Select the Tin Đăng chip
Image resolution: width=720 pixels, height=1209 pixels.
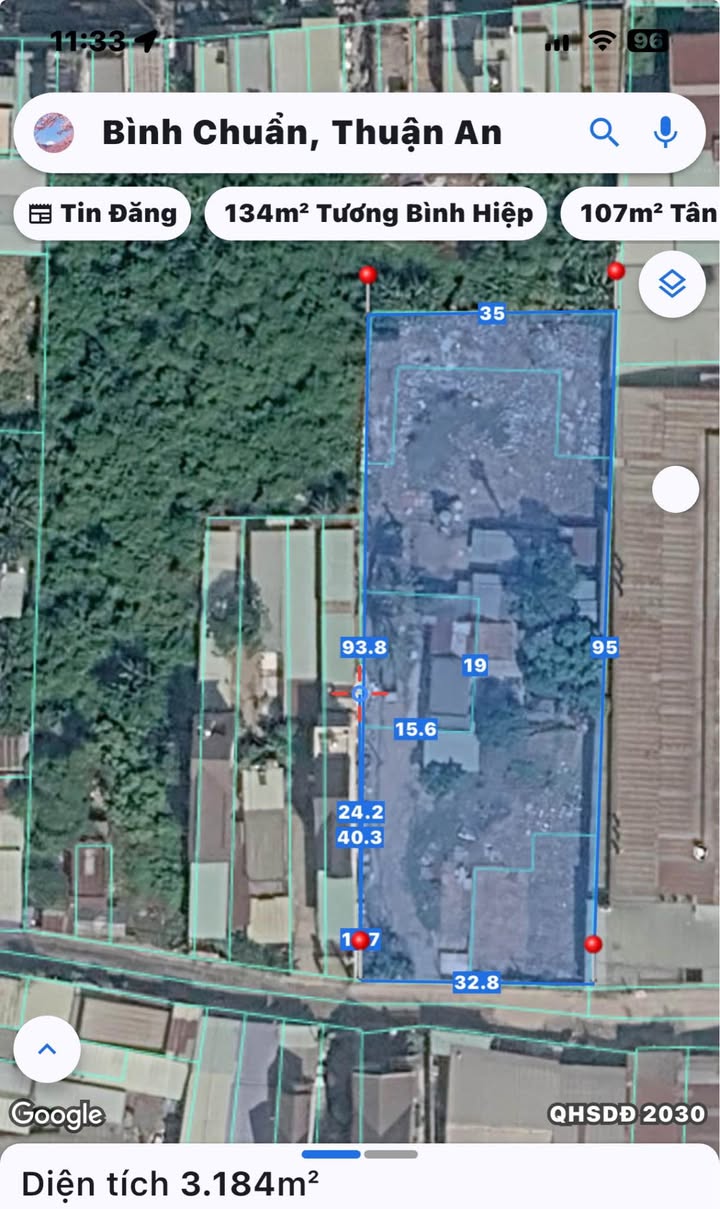click(x=102, y=213)
